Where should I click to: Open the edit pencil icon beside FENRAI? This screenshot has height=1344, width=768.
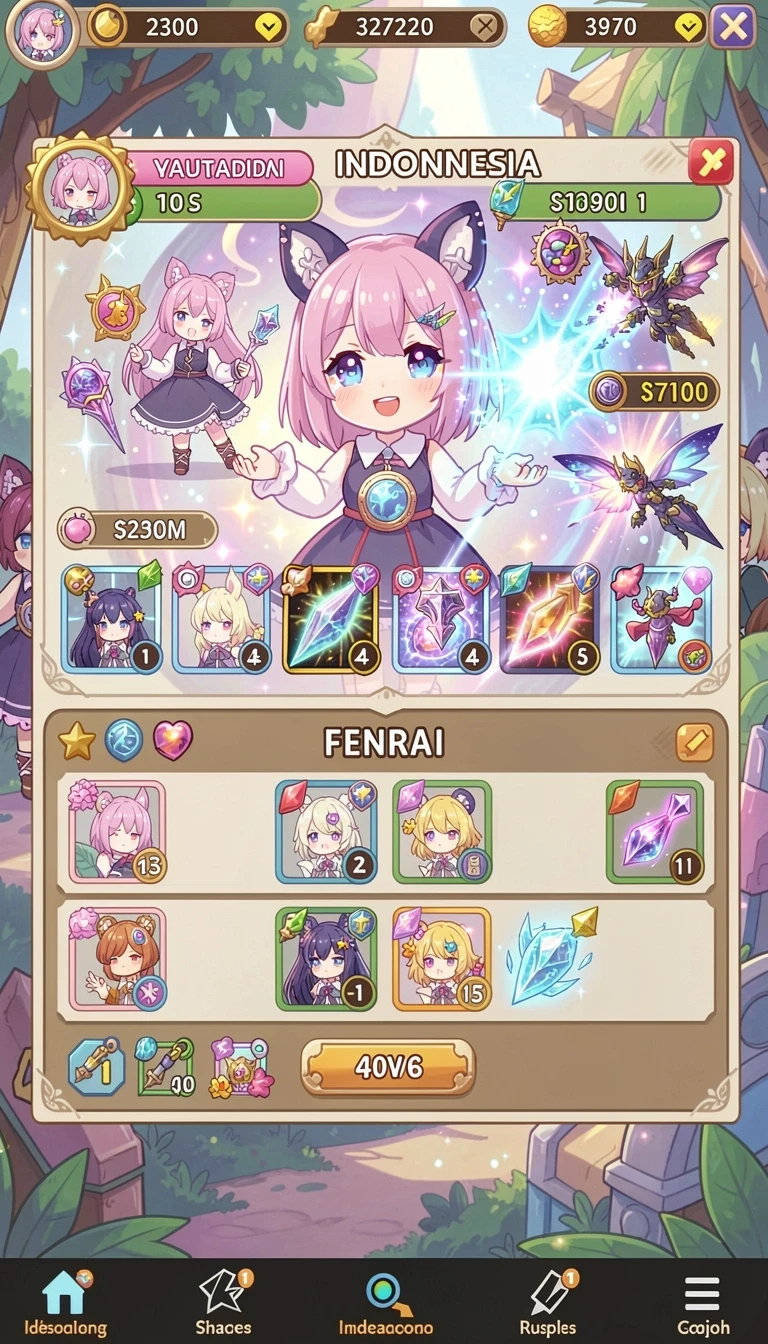[695, 742]
